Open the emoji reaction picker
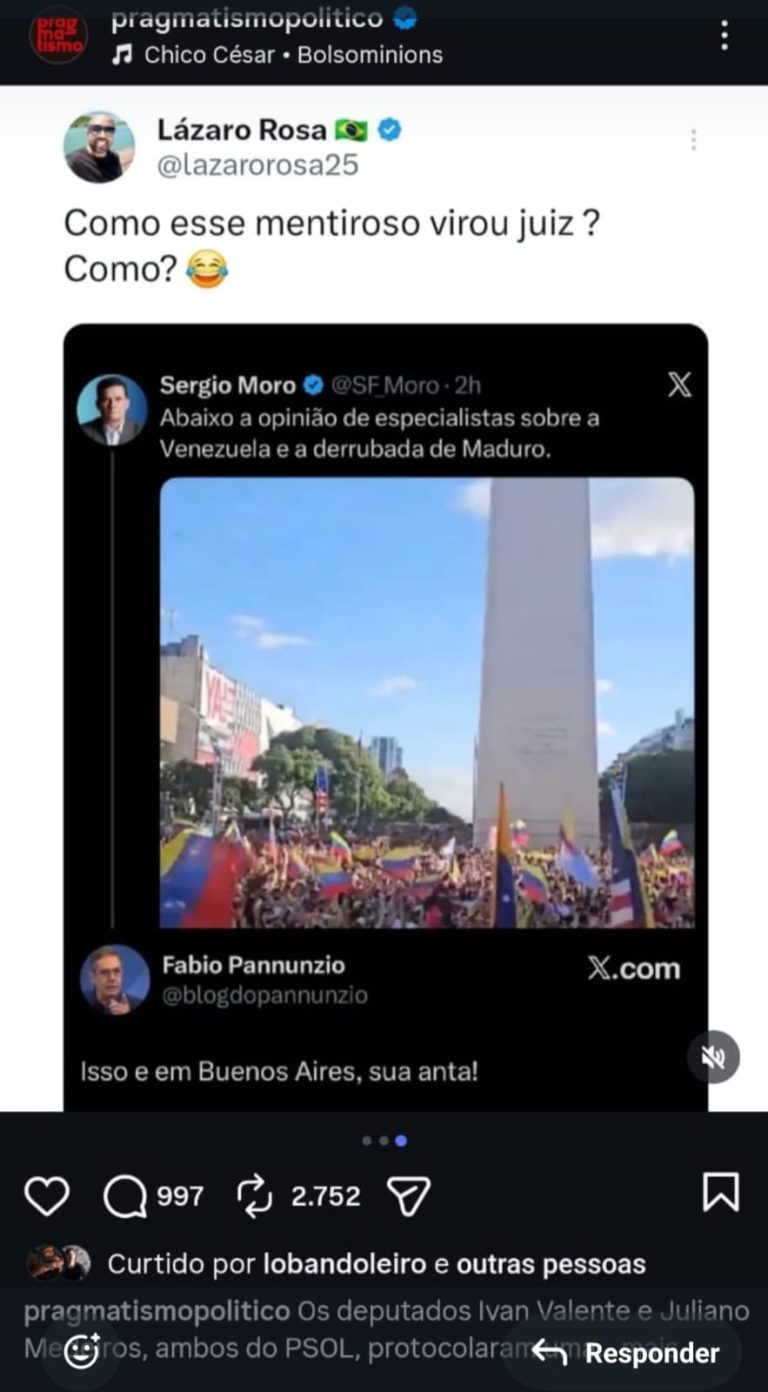Viewport: 768px width, 1392px height. pos(81,1353)
